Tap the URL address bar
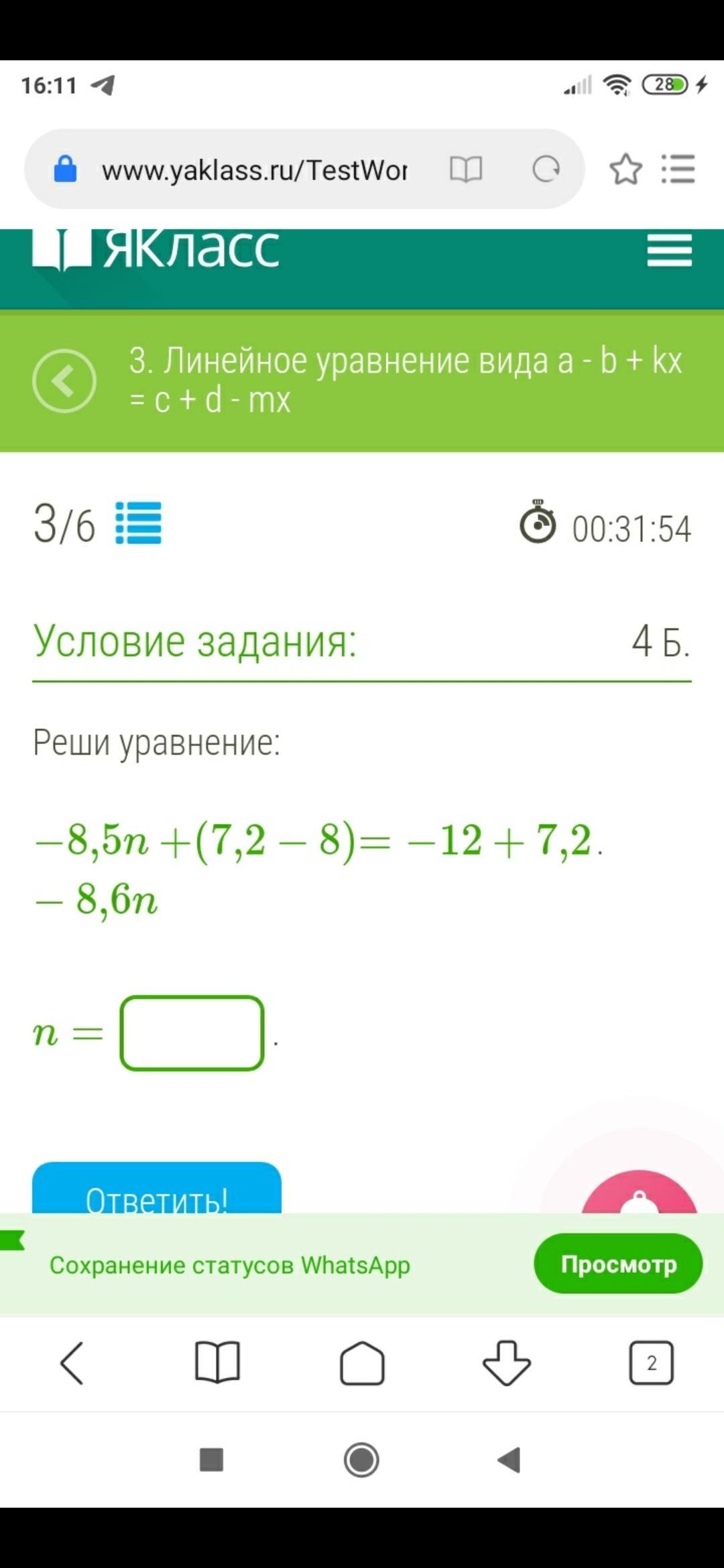Viewport: 724px width, 1568px height. pyautogui.click(x=253, y=170)
